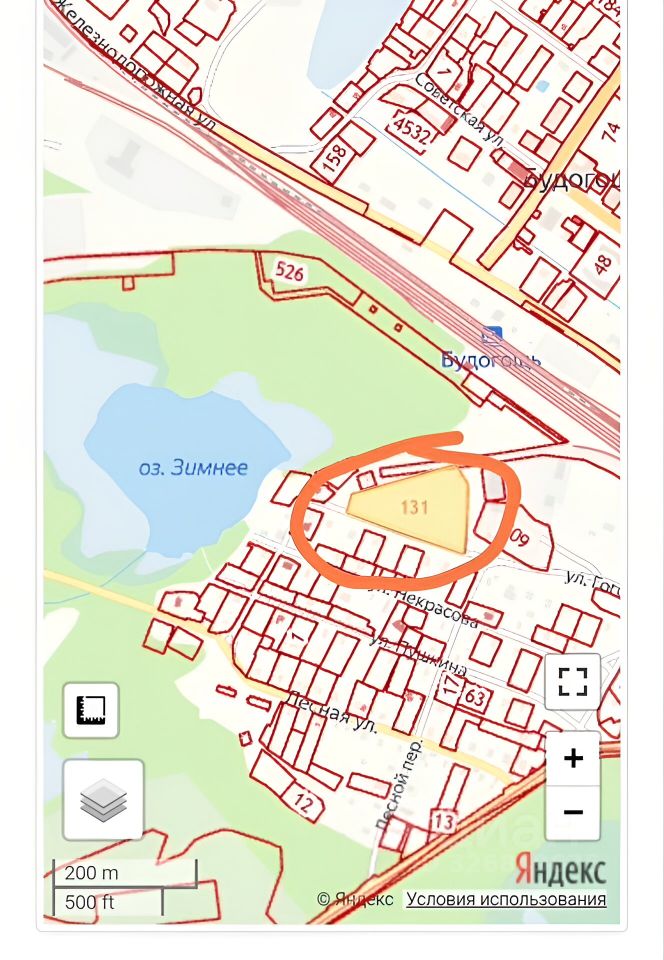Open the ruler distance measurement tool
This screenshot has width=664, height=960.
coord(91,710)
